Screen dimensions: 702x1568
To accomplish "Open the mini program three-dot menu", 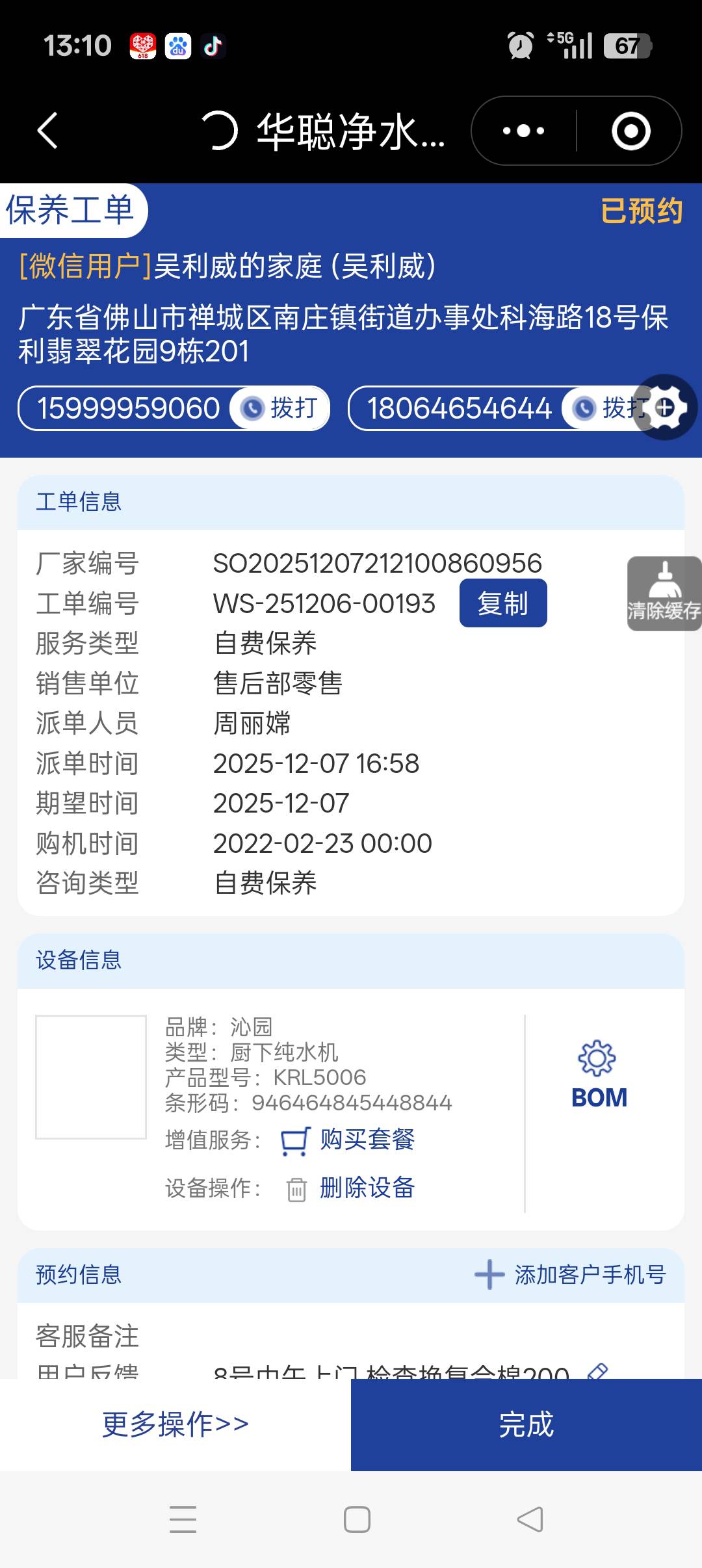I will [524, 131].
